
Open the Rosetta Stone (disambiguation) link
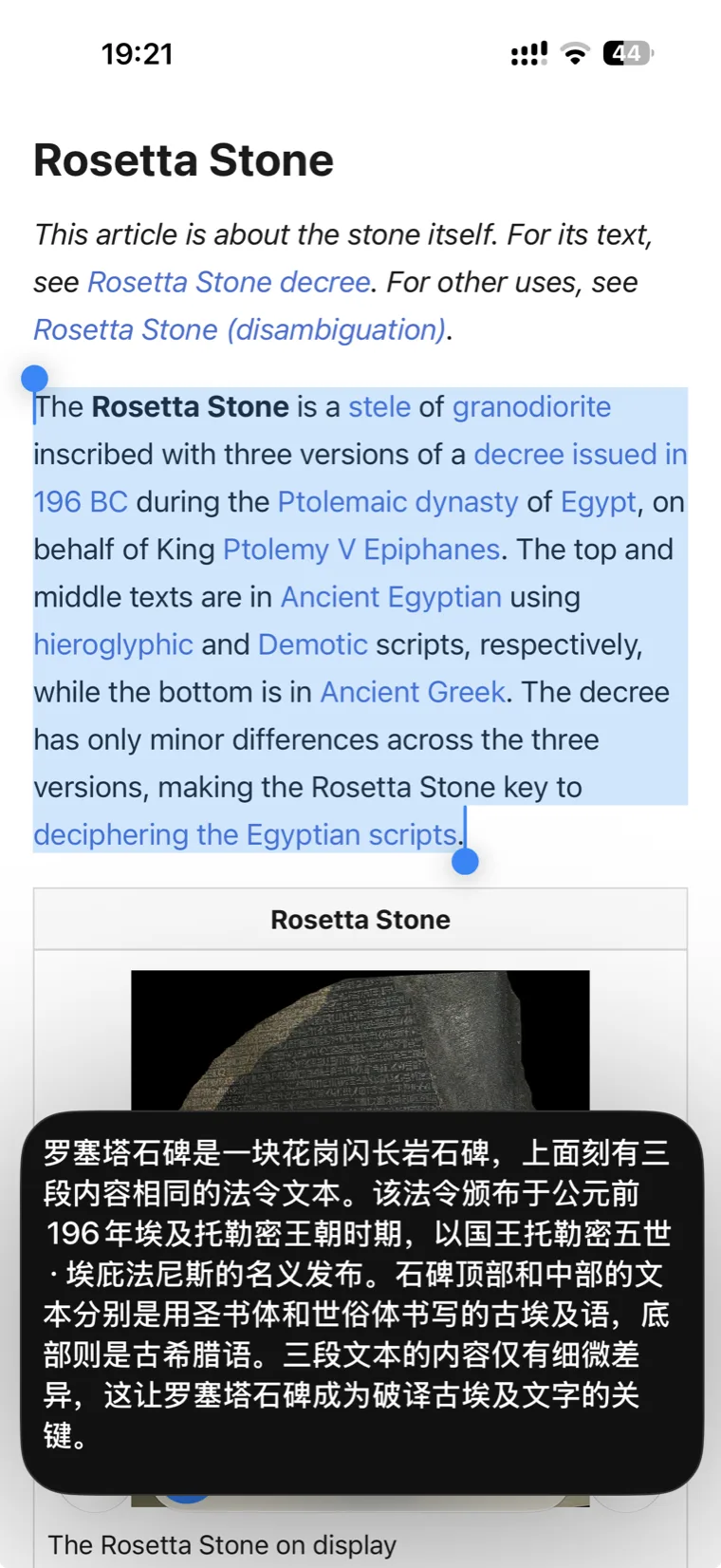pos(240,330)
